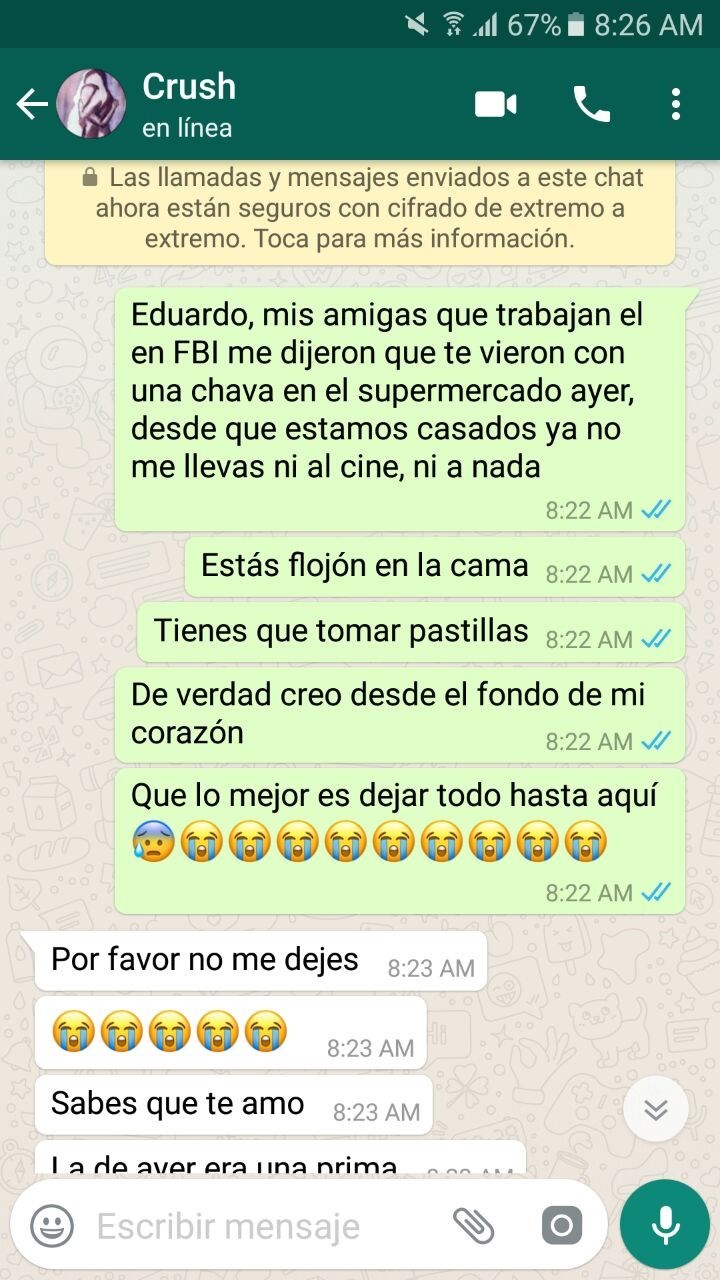Open Crush's profile picture

91,104
